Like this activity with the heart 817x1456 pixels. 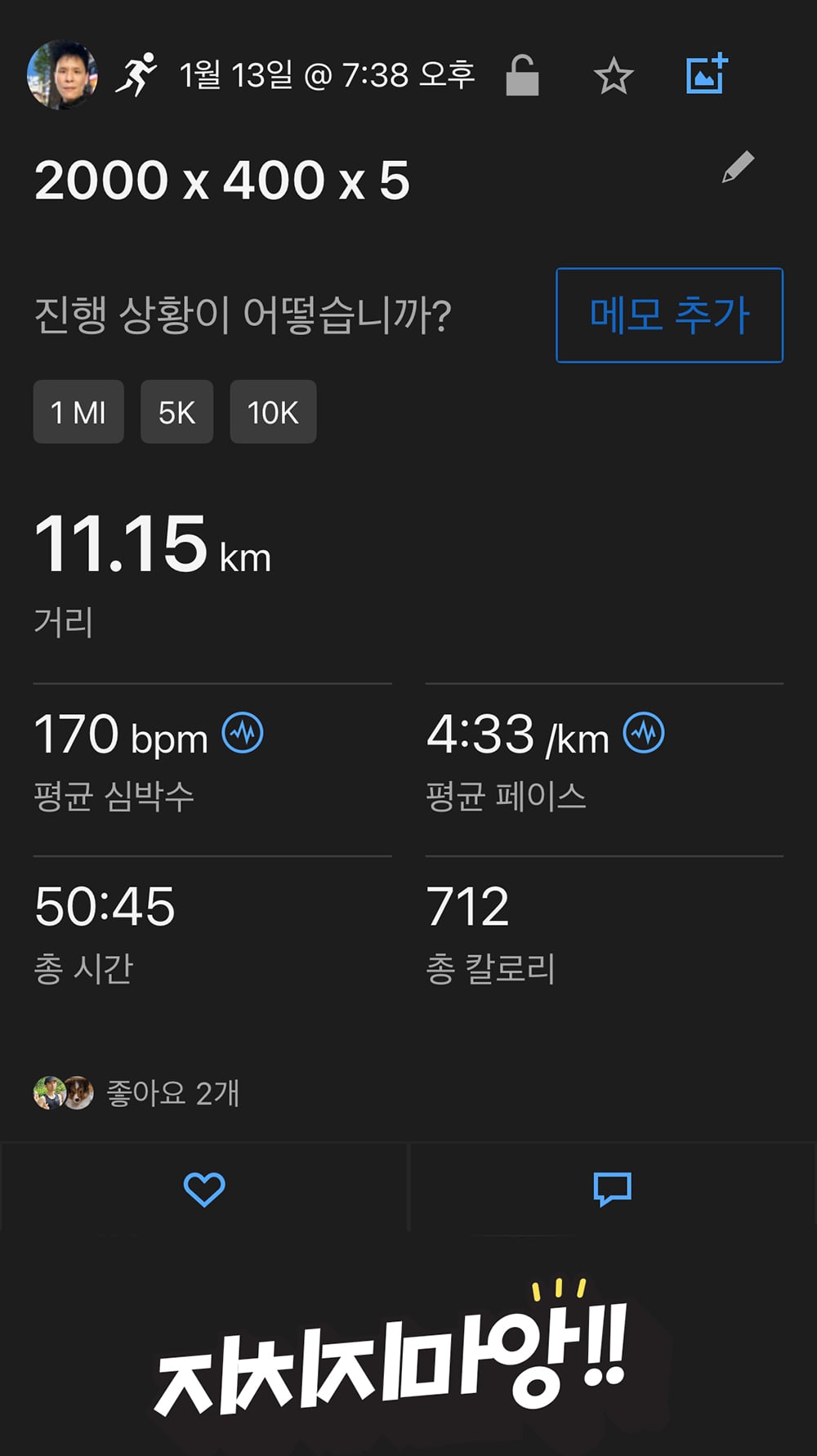(x=204, y=1189)
